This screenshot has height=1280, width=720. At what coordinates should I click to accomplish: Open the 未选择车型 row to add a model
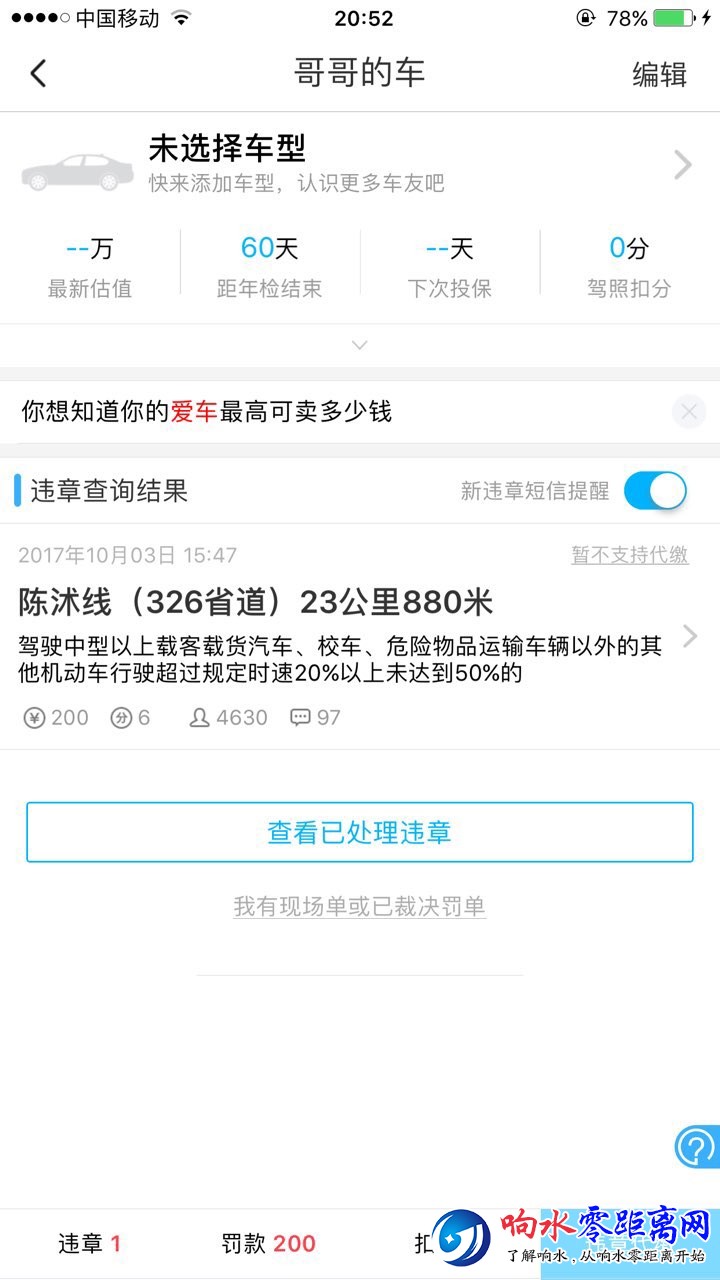pyautogui.click(x=360, y=165)
